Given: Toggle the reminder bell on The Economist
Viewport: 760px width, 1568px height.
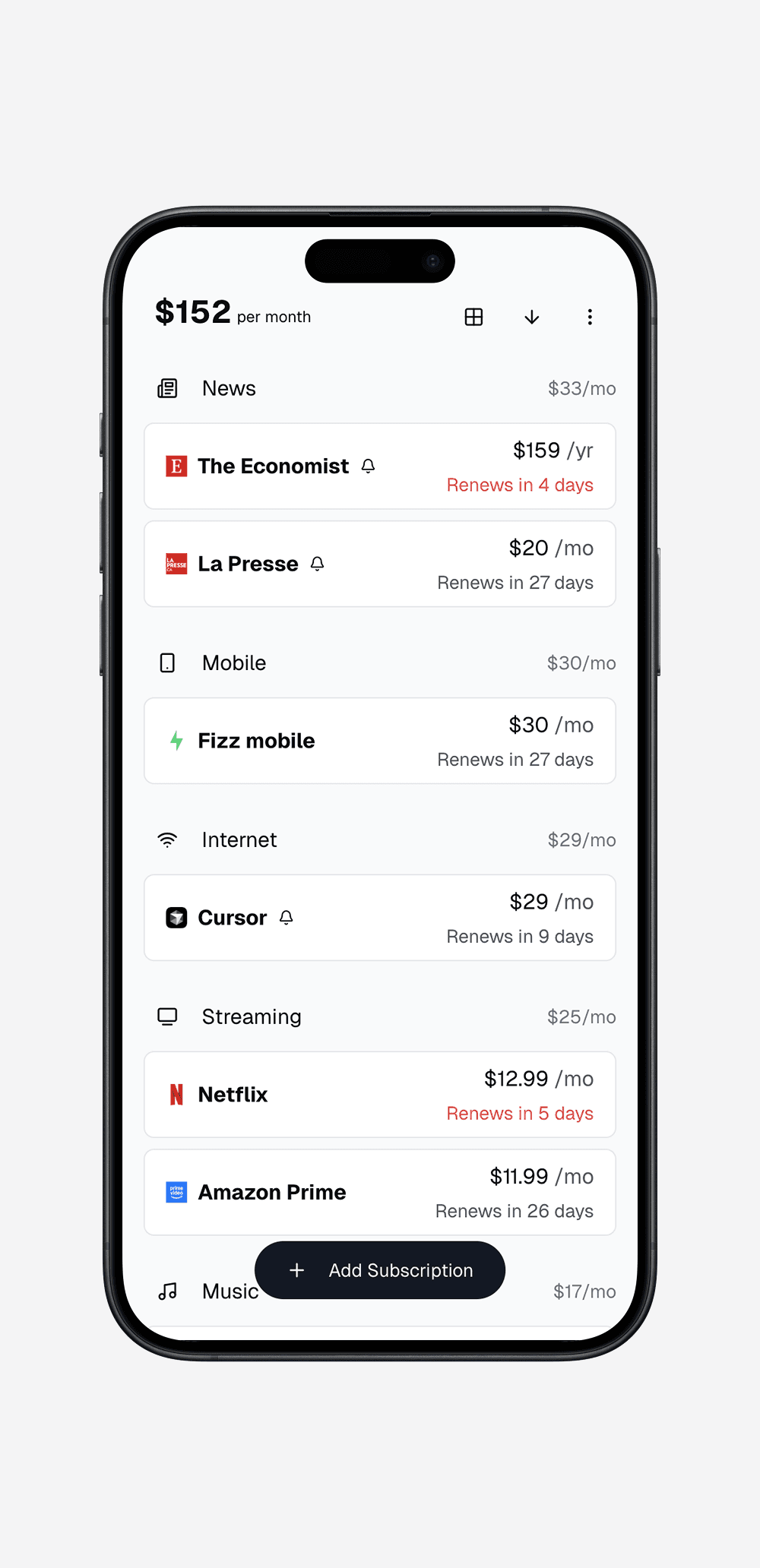Looking at the screenshot, I should [x=368, y=466].
